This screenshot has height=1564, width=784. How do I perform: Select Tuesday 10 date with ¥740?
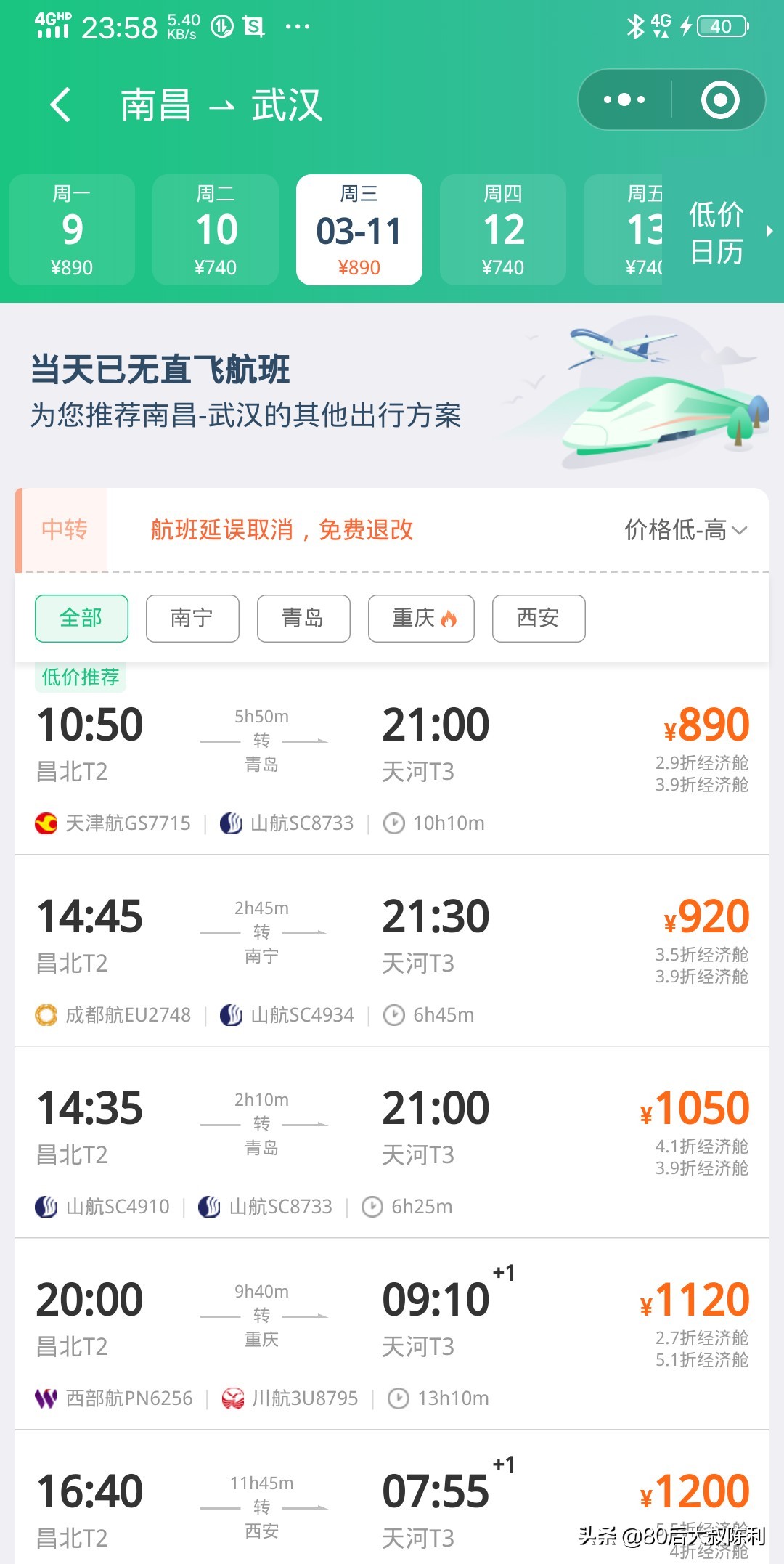click(216, 229)
